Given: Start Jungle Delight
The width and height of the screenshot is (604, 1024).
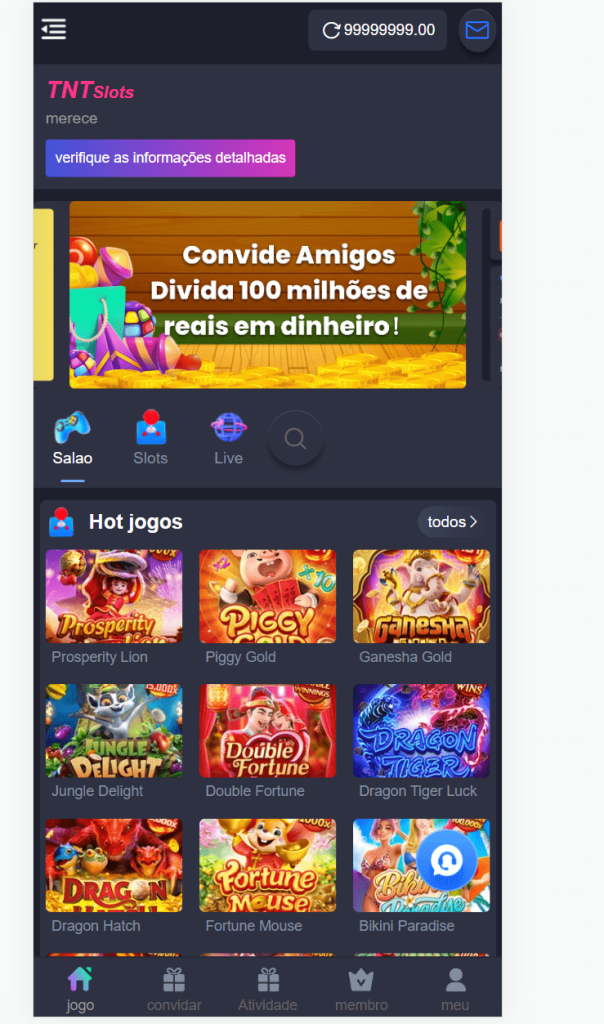Looking at the screenshot, I should 114,731.
